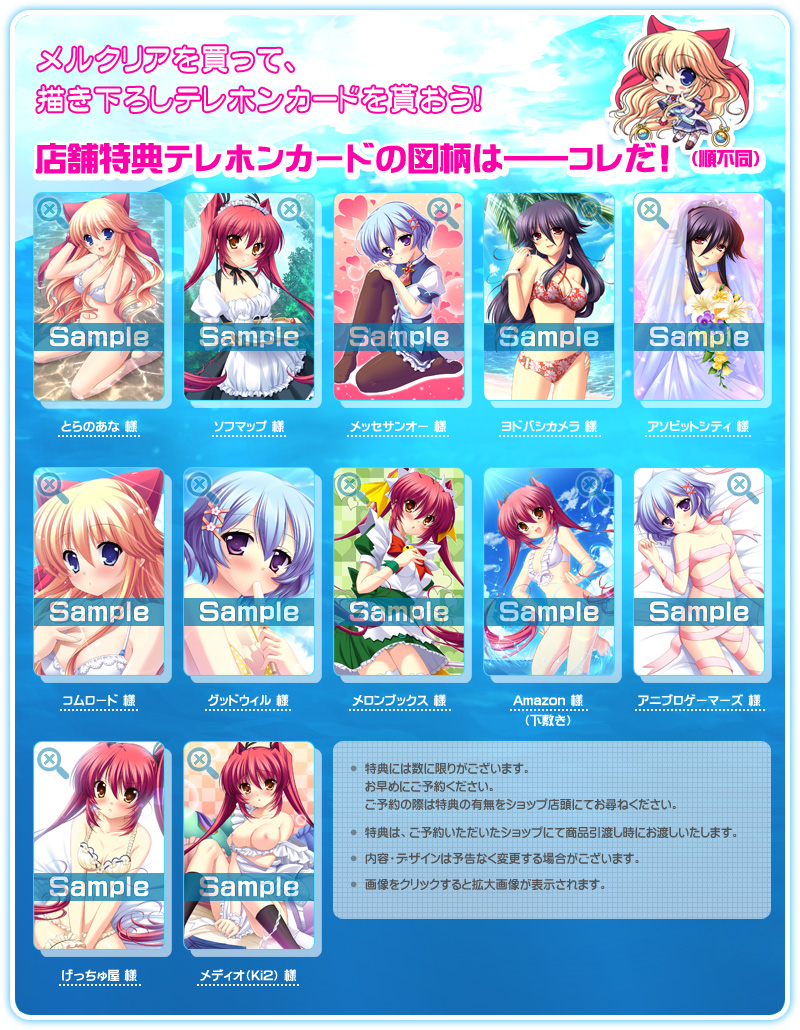Enlarge the ヨドバシカメラ card image
This screenshot has width=800, height=1030.
[x=549, y=297]
